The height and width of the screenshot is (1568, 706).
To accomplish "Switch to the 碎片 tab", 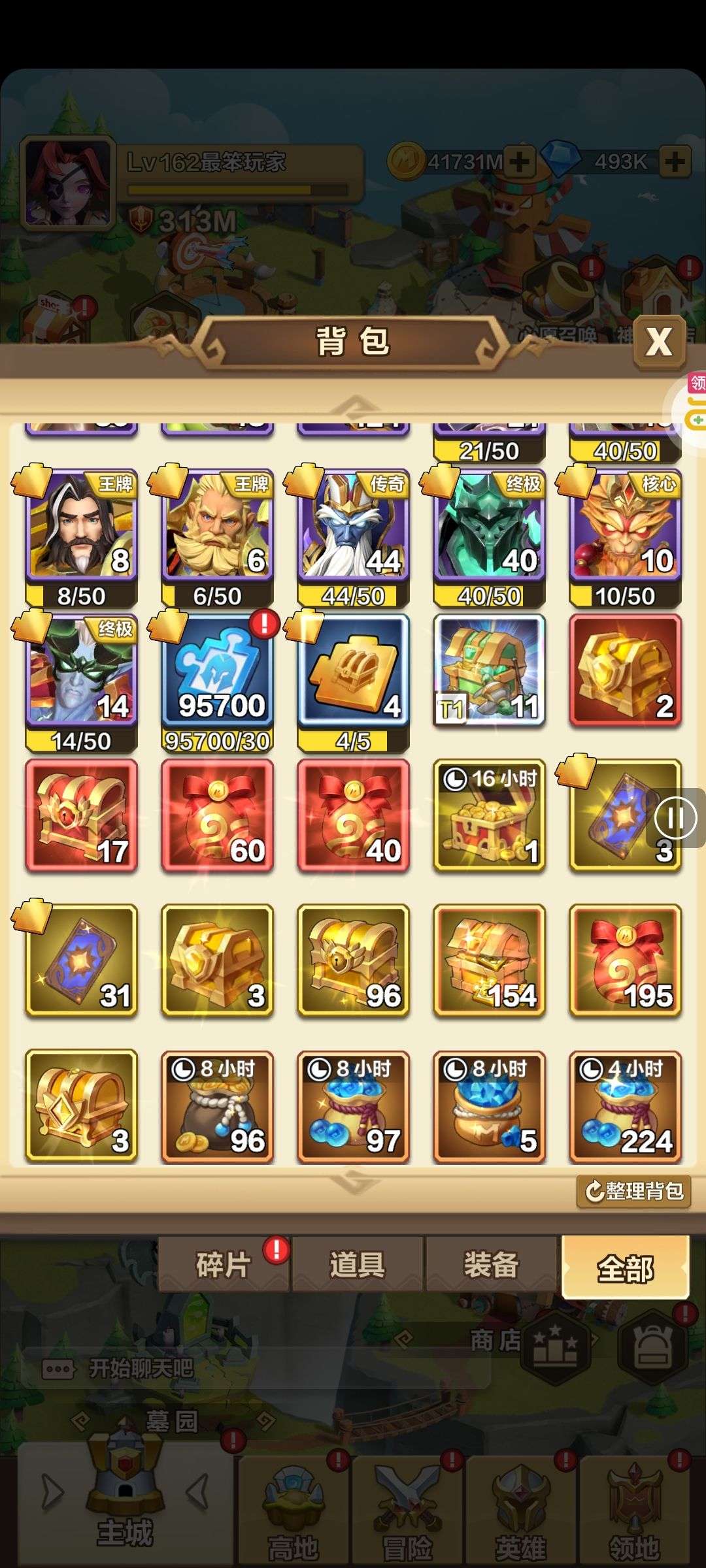I will [224, 1264].
